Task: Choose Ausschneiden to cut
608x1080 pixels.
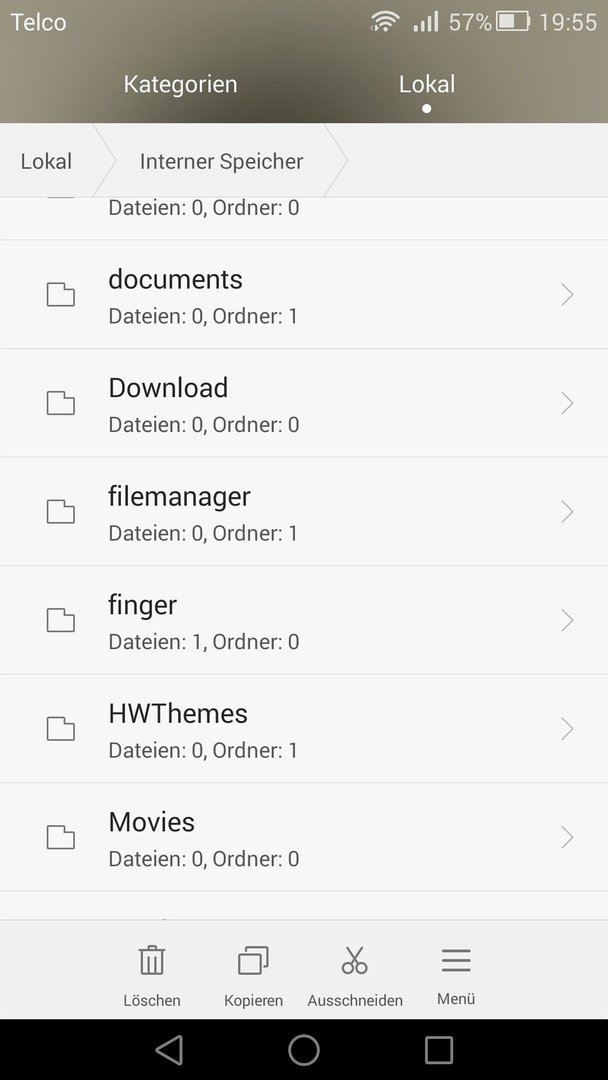Action: 355,976
